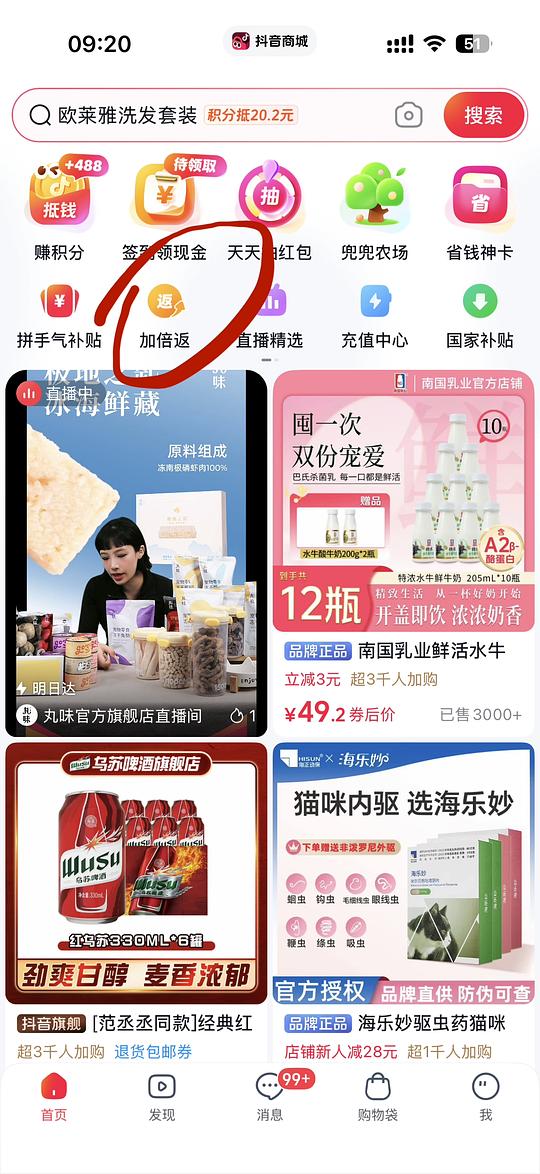Open the camera image search

[408, 115]
